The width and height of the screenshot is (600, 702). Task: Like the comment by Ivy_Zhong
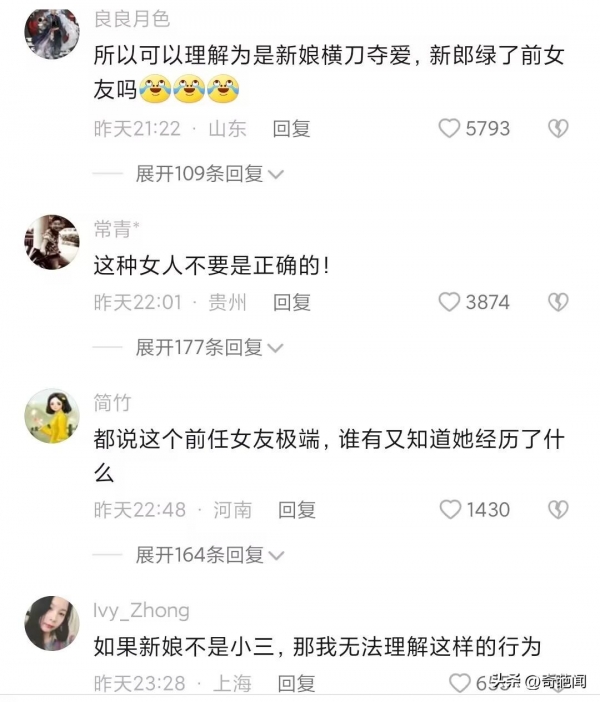tap(460, 683)
